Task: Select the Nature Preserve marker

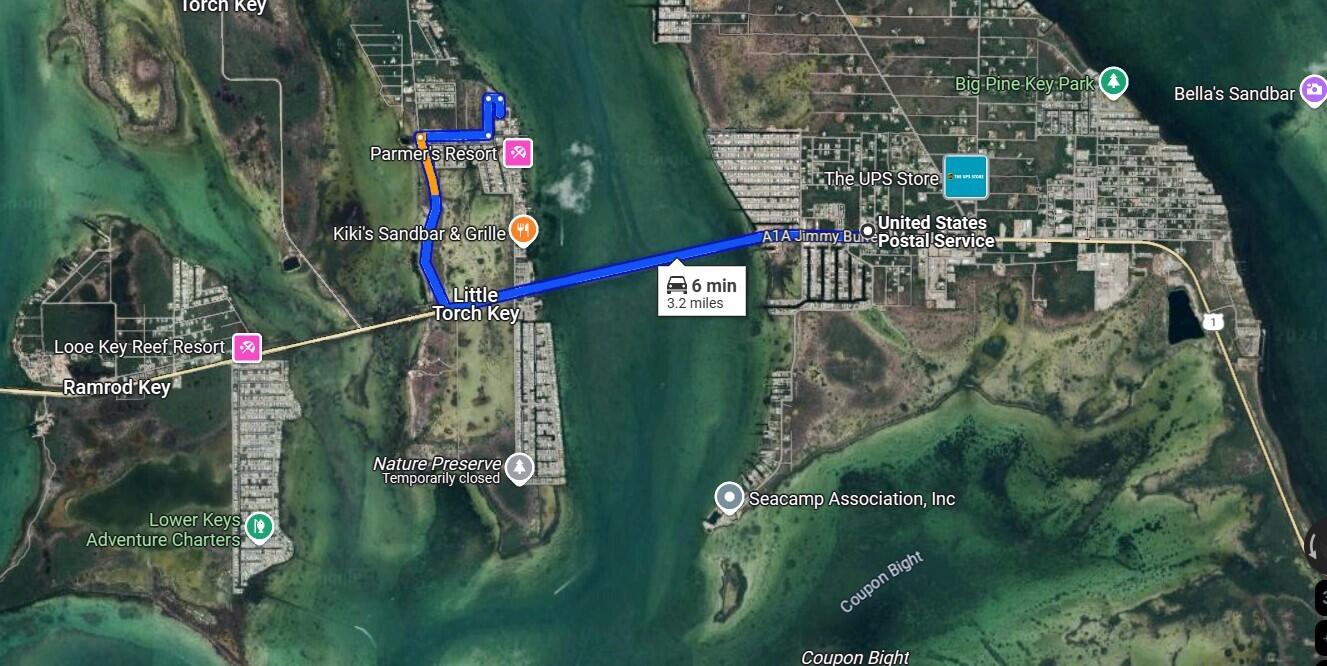Action: (x=518, y=466)
